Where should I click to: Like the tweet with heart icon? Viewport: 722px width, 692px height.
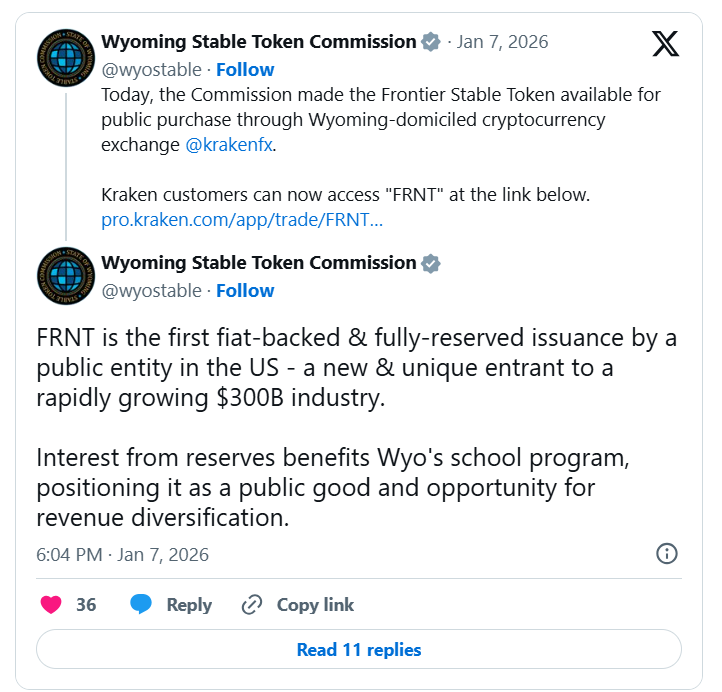click(x=51, y=605)
